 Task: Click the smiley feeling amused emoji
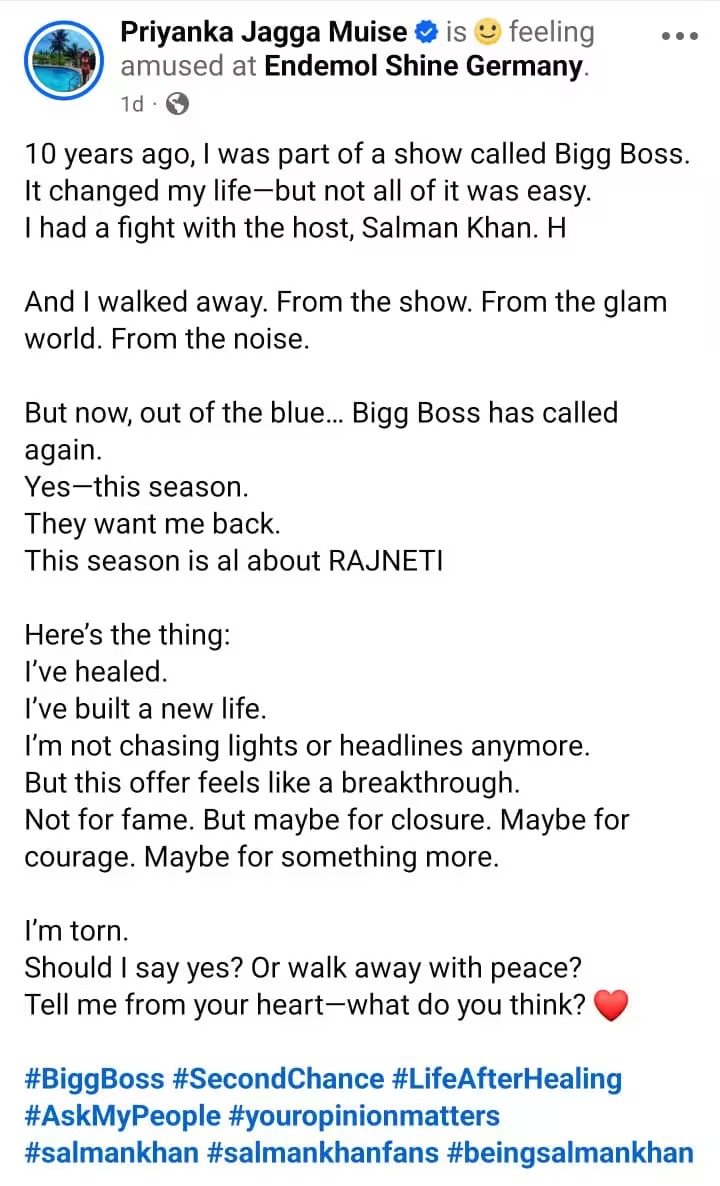pos(489,31)
